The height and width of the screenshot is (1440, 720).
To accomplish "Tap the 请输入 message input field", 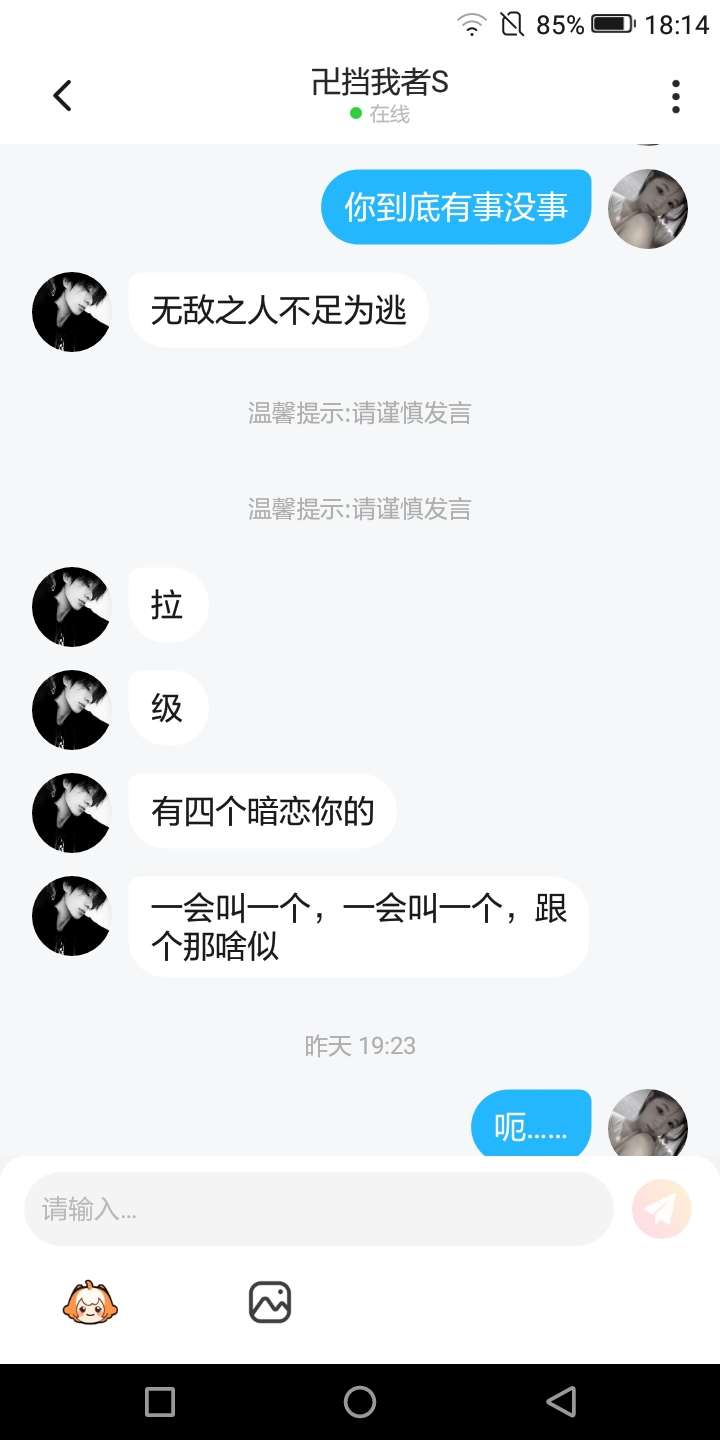I will (318, 1209).
